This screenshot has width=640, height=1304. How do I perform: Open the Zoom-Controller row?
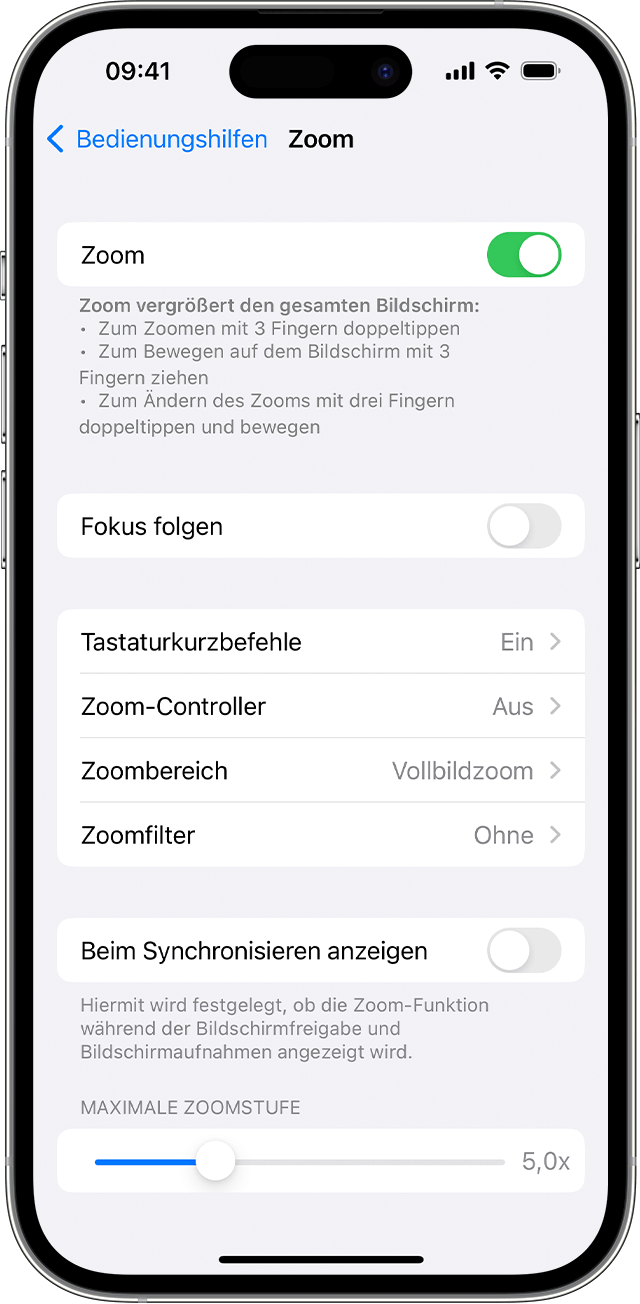(321, 706)
